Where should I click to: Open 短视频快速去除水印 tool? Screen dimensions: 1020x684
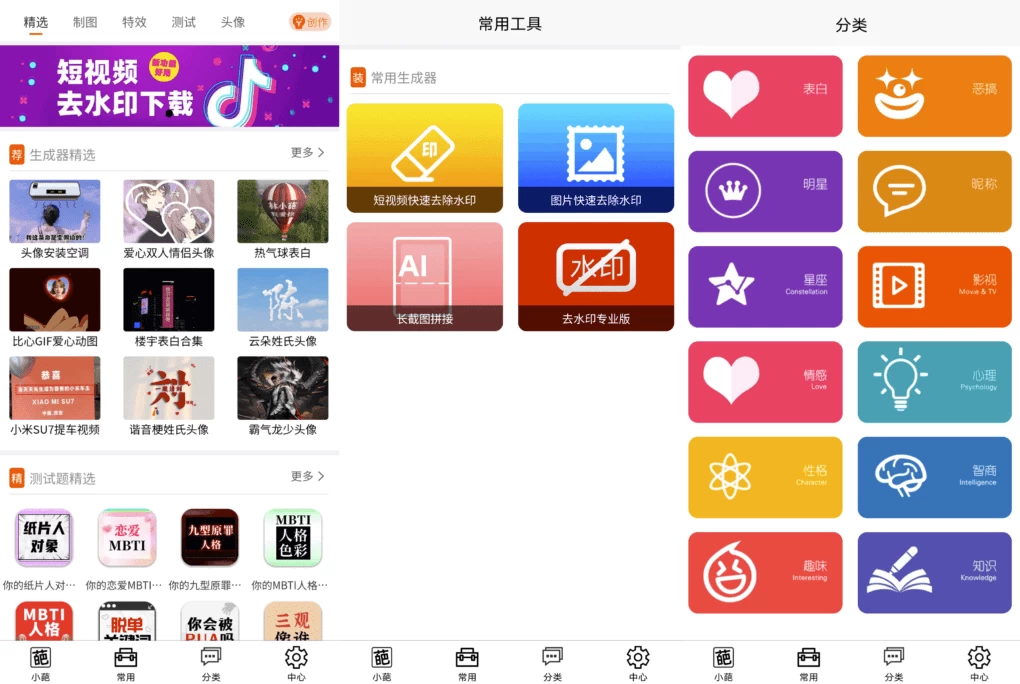pyautogui.click(x=425, y=158)
